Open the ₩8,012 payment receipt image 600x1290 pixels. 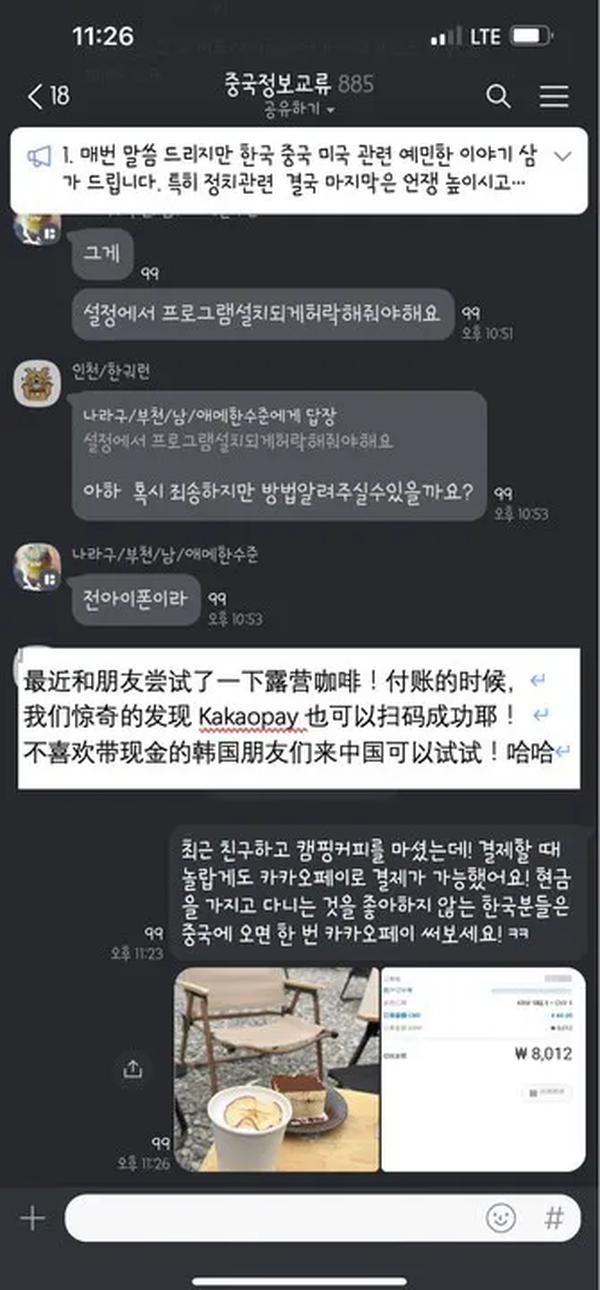coord(484,1069)
